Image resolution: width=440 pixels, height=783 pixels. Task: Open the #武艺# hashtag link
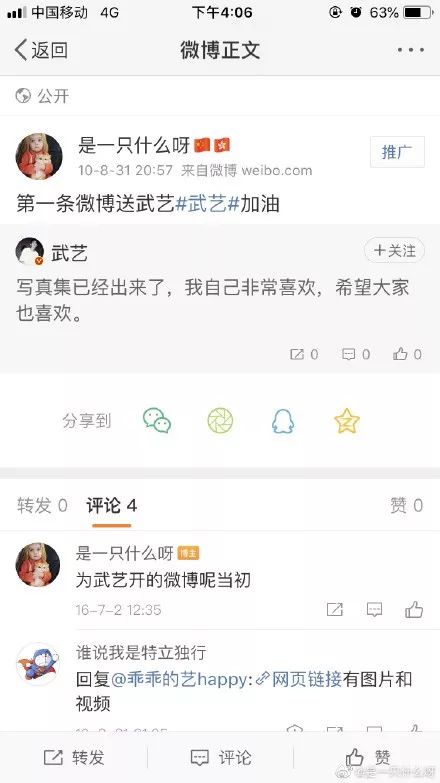[x=207, y=204]
